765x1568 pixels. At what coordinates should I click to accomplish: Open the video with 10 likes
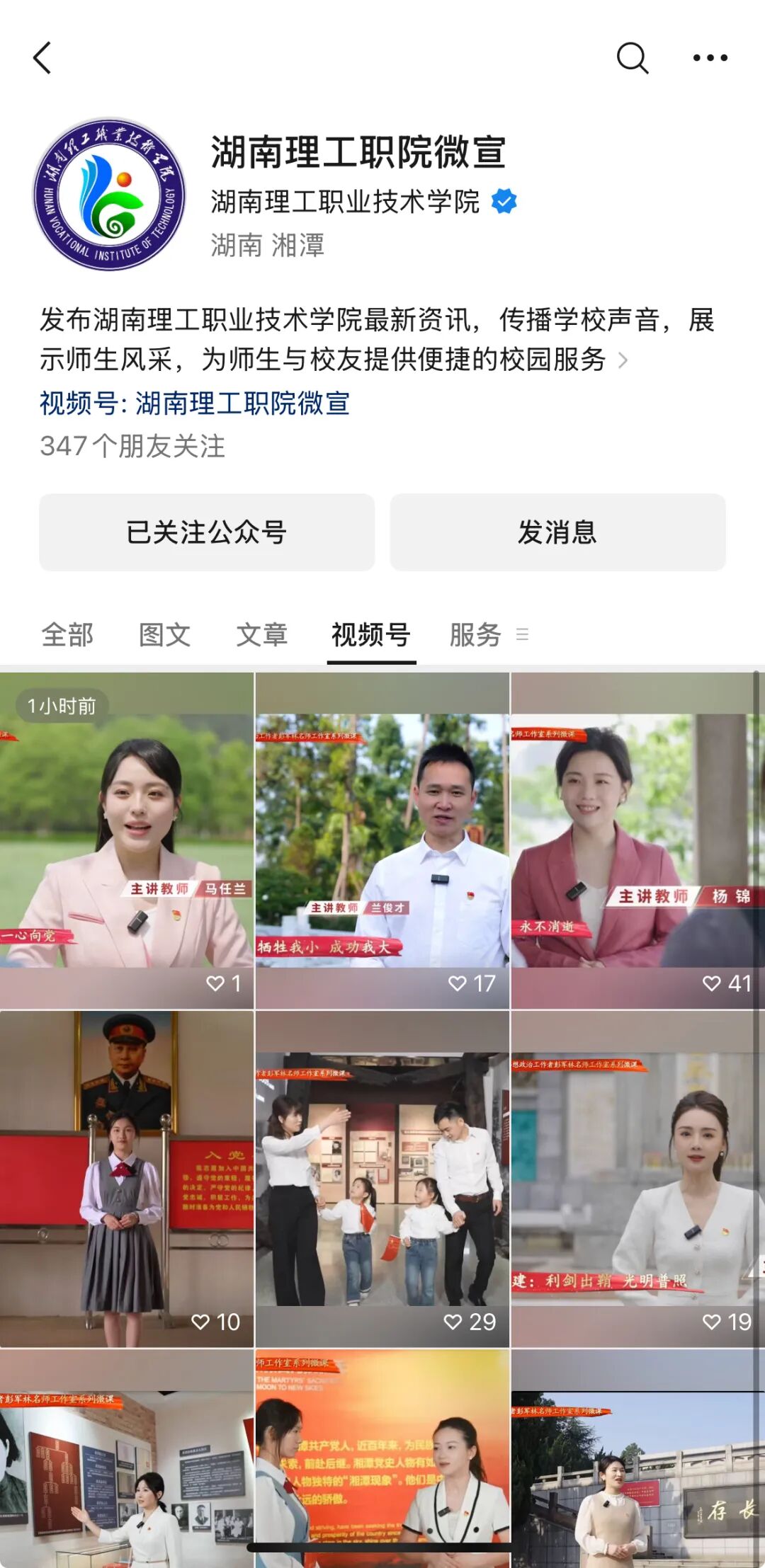pyautogui.click(x=127, y=1179)
